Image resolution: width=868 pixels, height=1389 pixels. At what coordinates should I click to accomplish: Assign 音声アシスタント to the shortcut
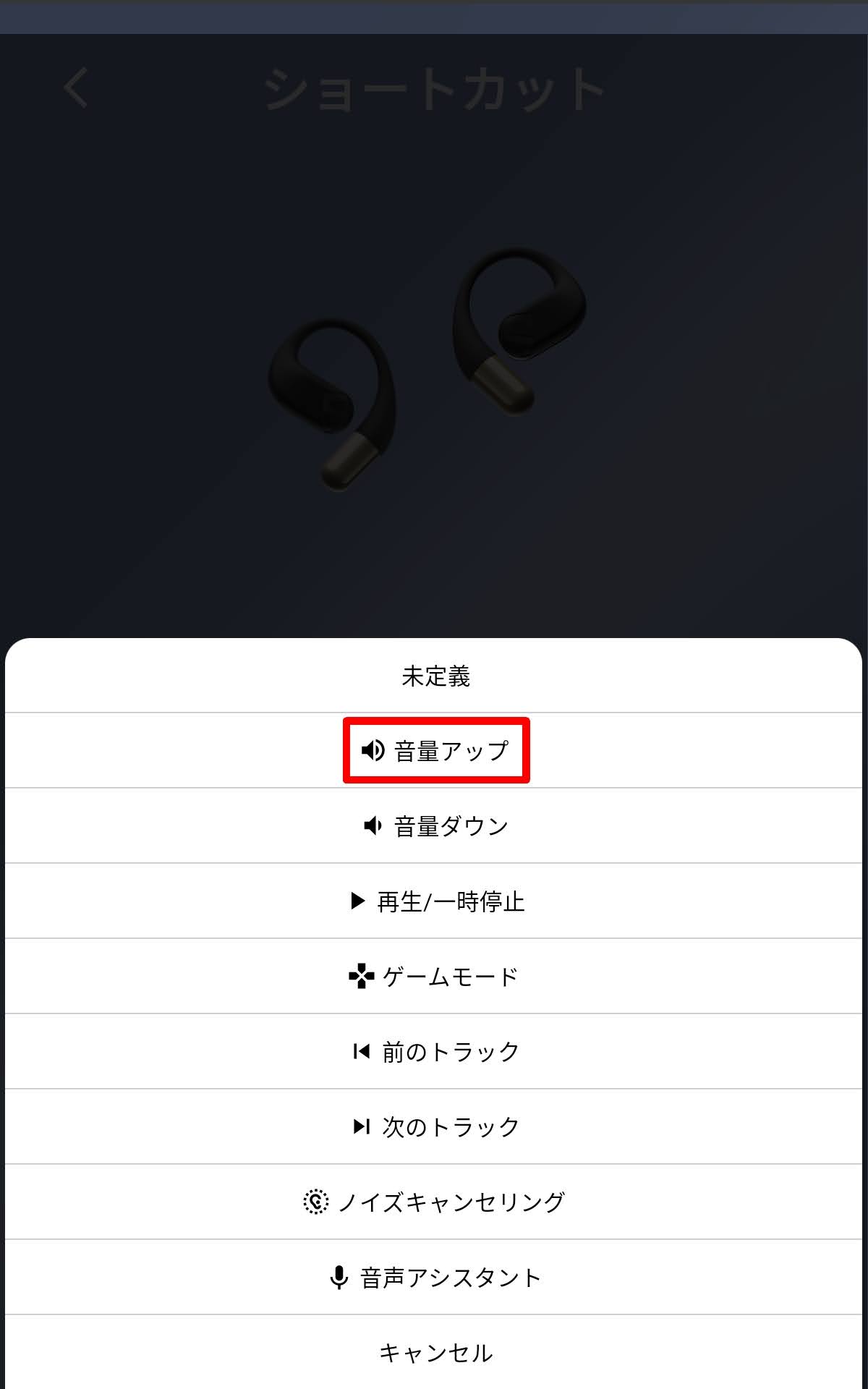point(435,1278)
